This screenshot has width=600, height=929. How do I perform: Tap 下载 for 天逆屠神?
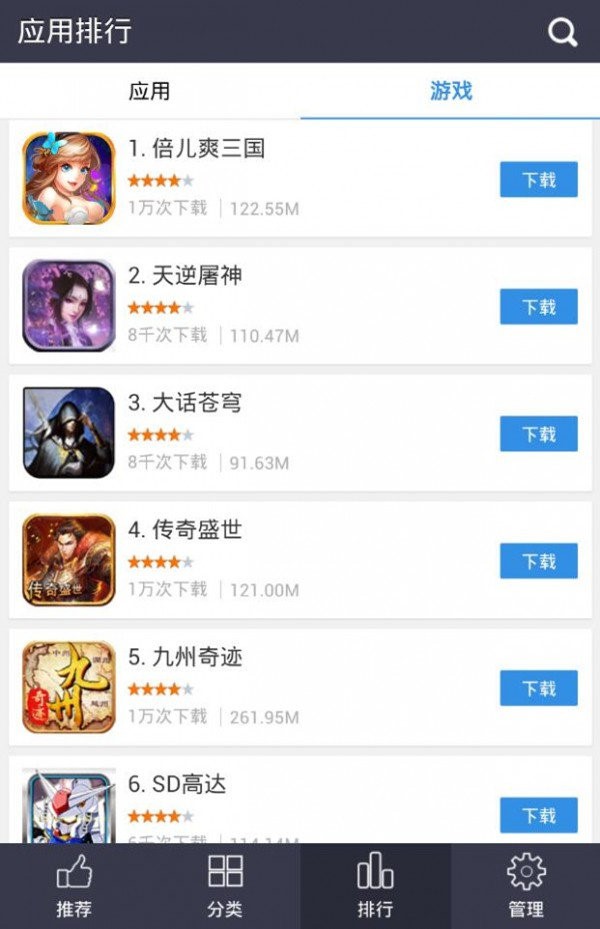click(x=538, y=307)
